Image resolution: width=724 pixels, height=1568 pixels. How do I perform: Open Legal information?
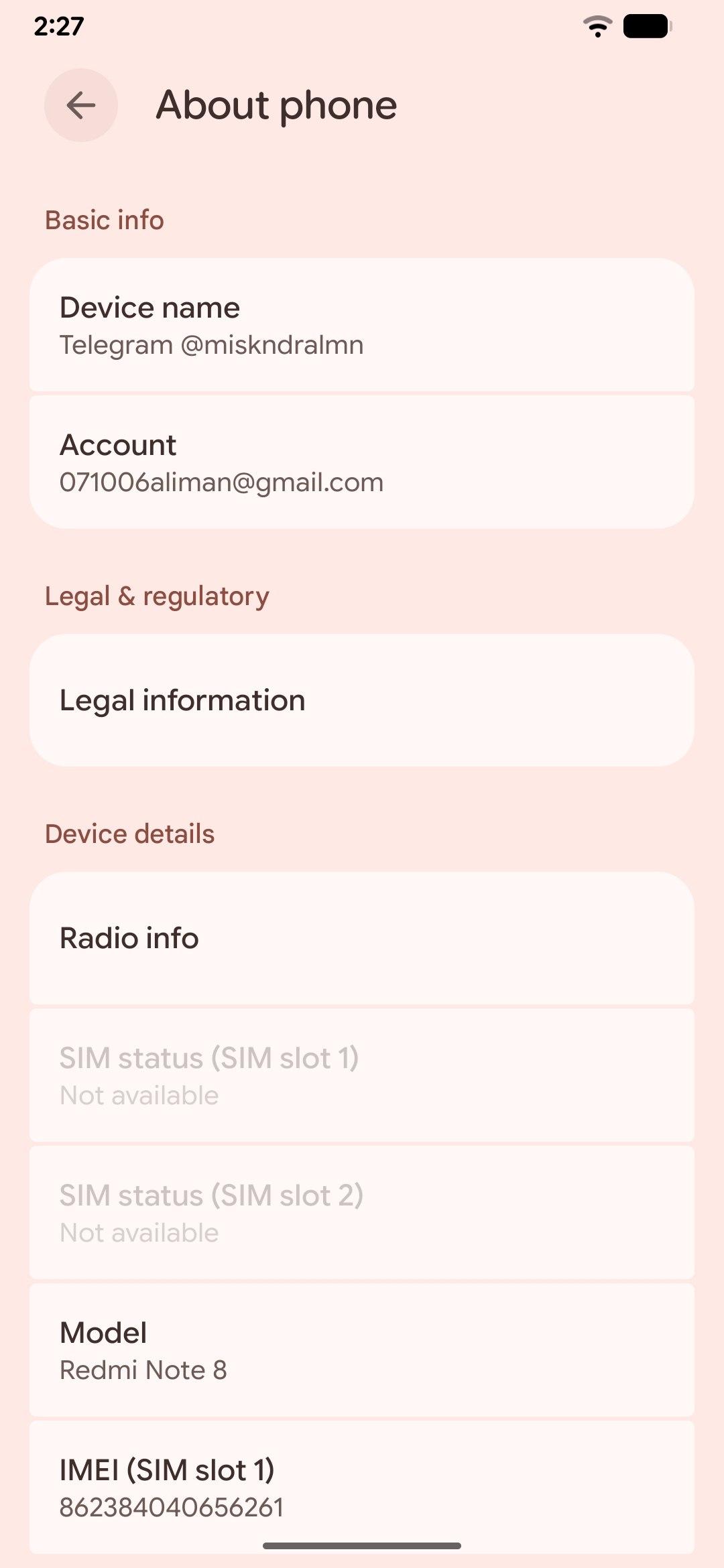click(362, 700)
